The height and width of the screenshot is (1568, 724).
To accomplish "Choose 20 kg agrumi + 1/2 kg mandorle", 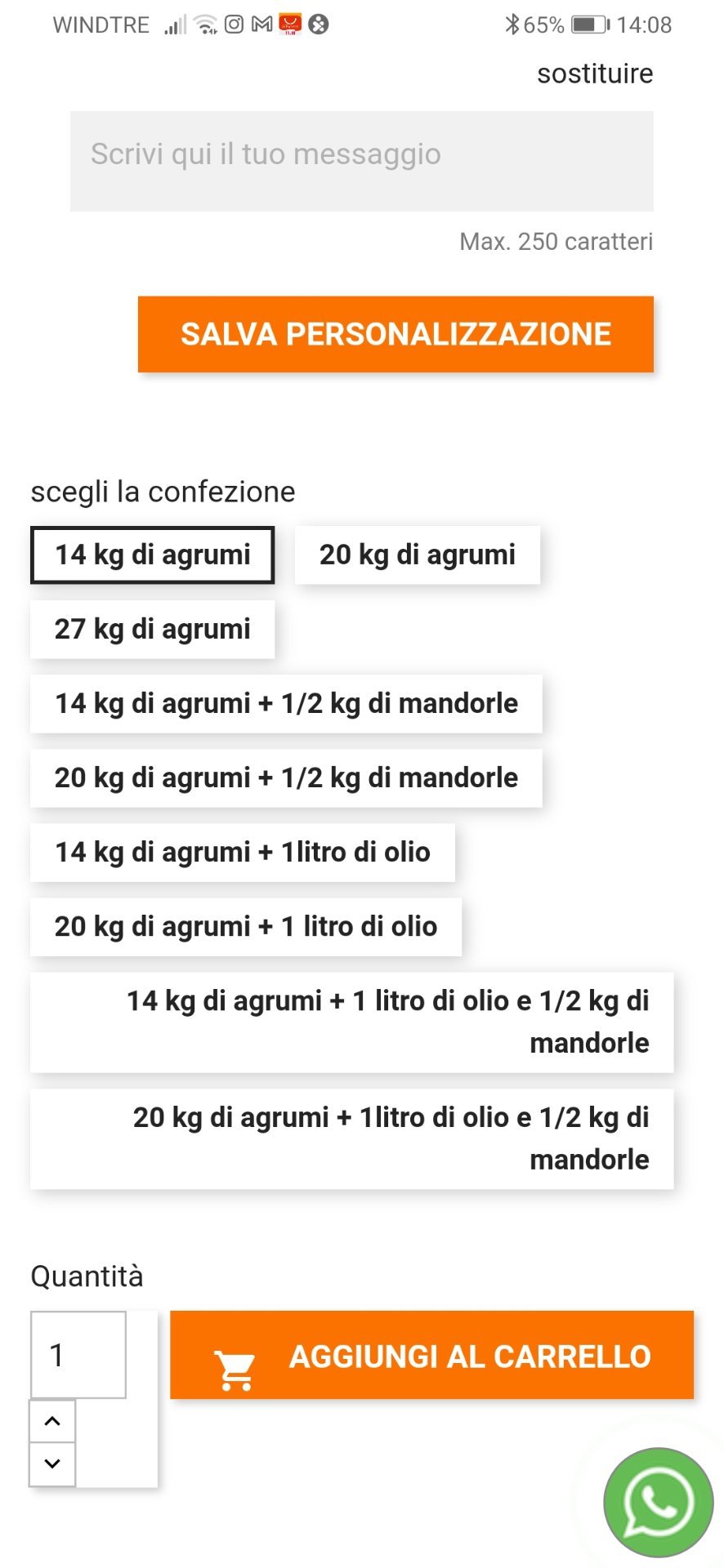I will (286, 778).
